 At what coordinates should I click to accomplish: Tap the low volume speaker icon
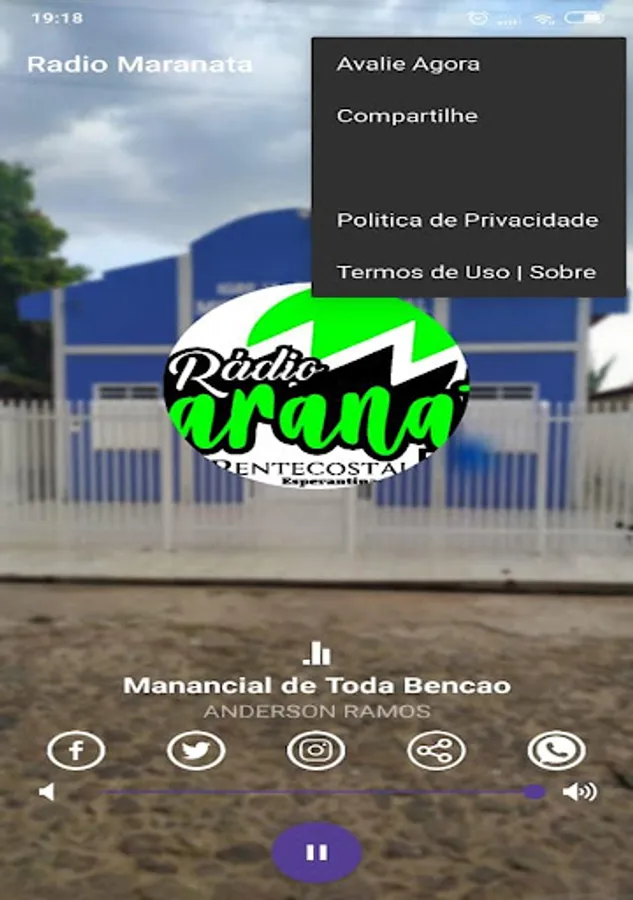(46, 792)
